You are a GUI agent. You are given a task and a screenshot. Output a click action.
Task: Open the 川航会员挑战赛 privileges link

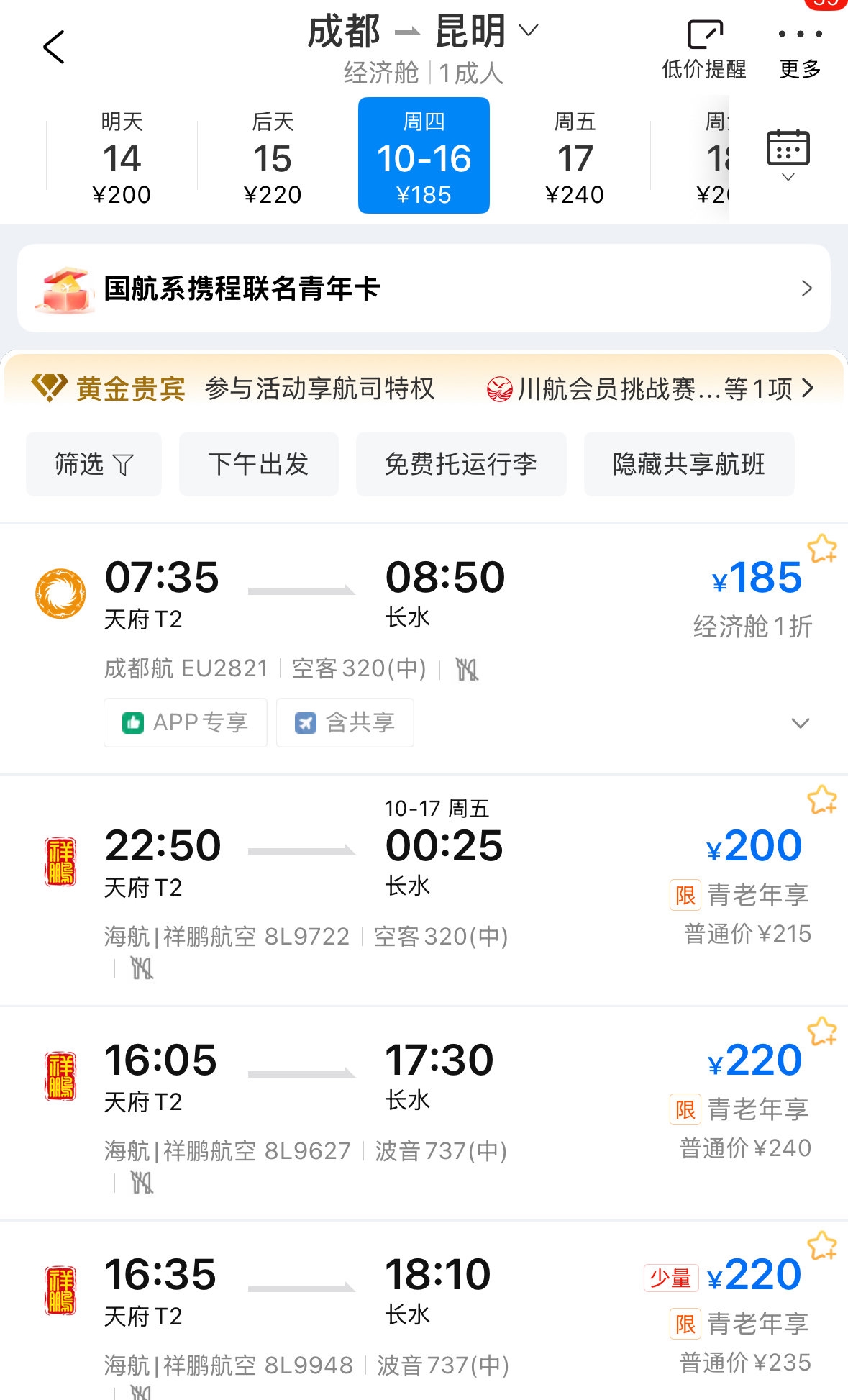(651, 389)
